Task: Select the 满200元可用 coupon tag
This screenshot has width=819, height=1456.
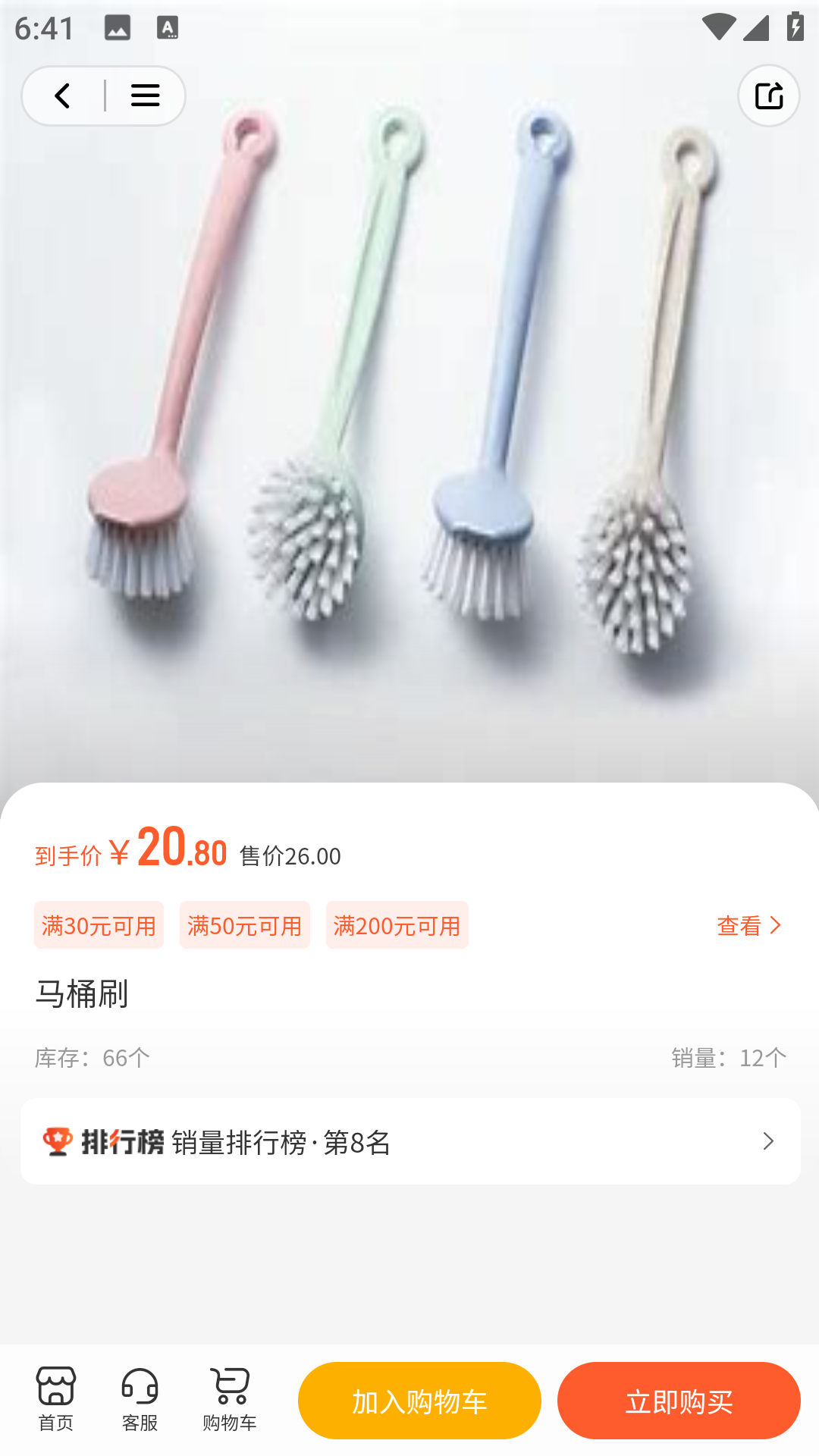Action: pyautogui.click(x=397, y=925)
